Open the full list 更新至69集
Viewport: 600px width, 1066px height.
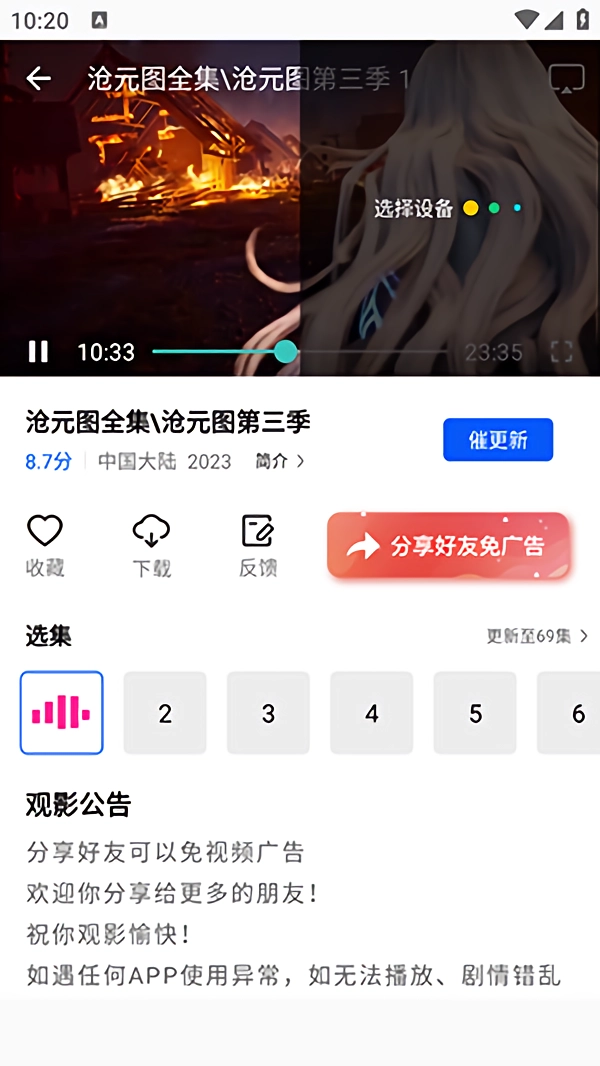point(537,636)
